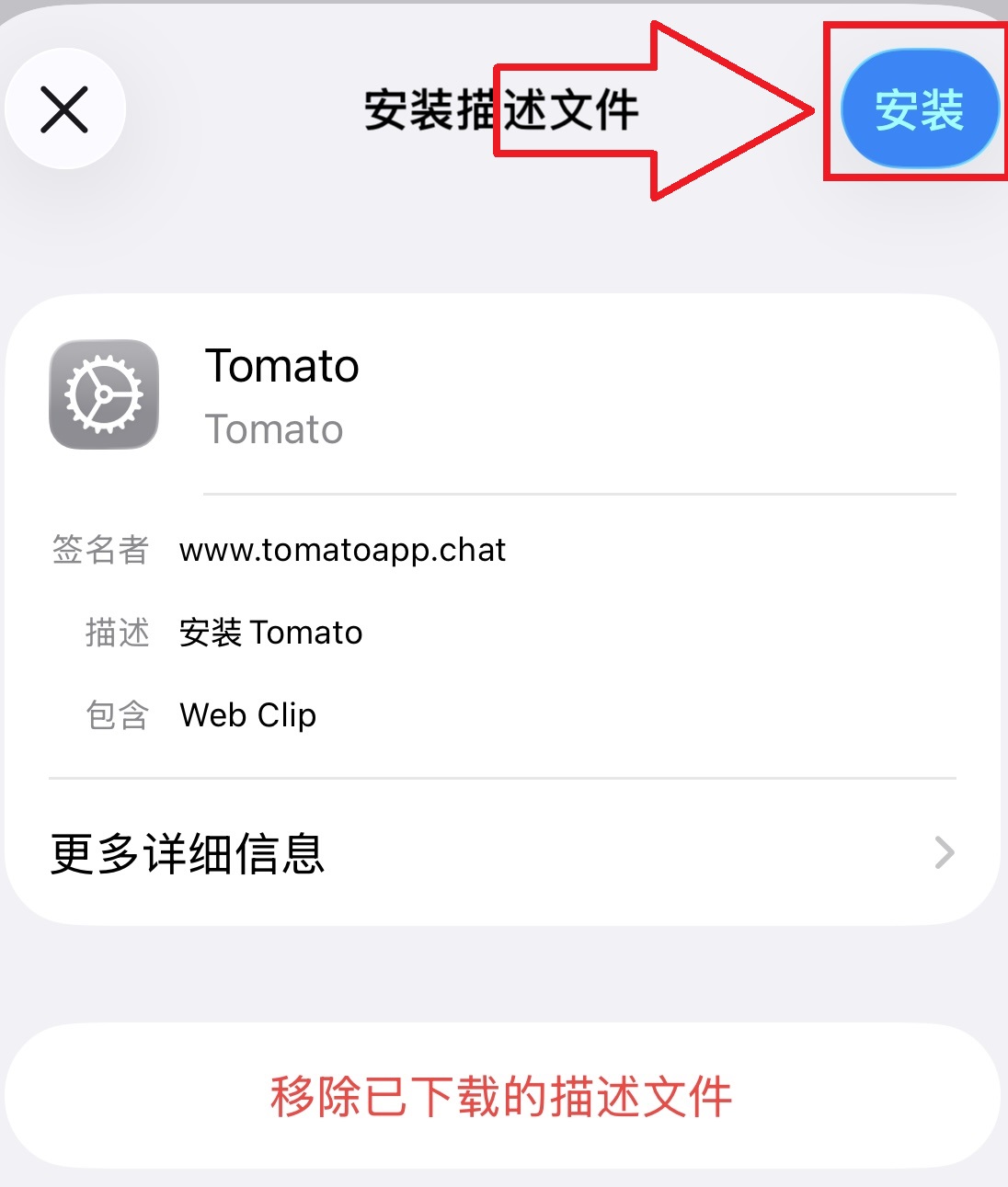Tap the X close icon
This screenshot has height=1187, width=1008.
click(x=64, y=108)
